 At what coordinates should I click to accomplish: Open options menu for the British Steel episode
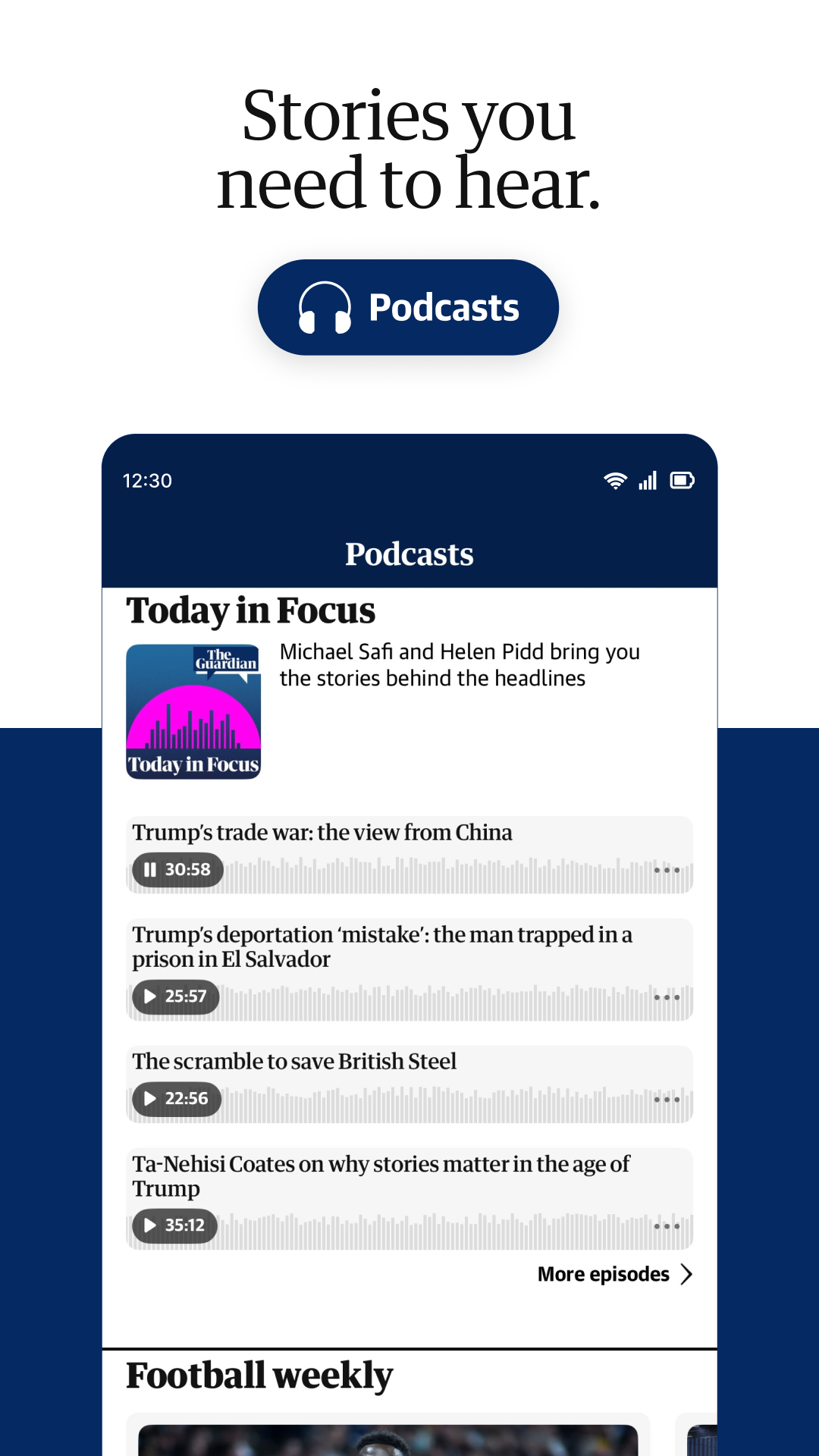[666, 1098]
